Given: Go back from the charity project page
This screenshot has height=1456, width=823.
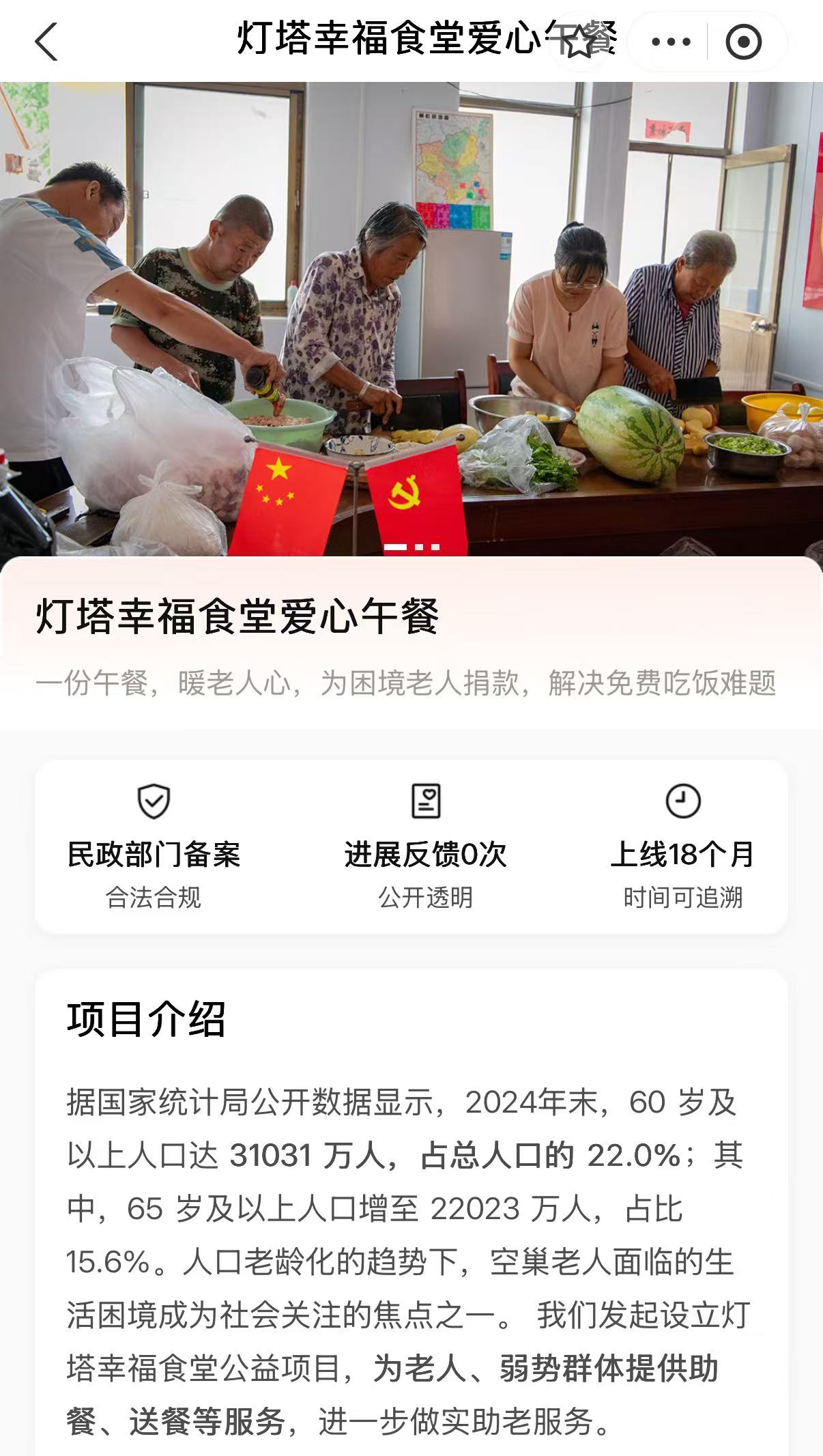Looking at the screenshot, I should pyautogui.click(x=46, y=42).
